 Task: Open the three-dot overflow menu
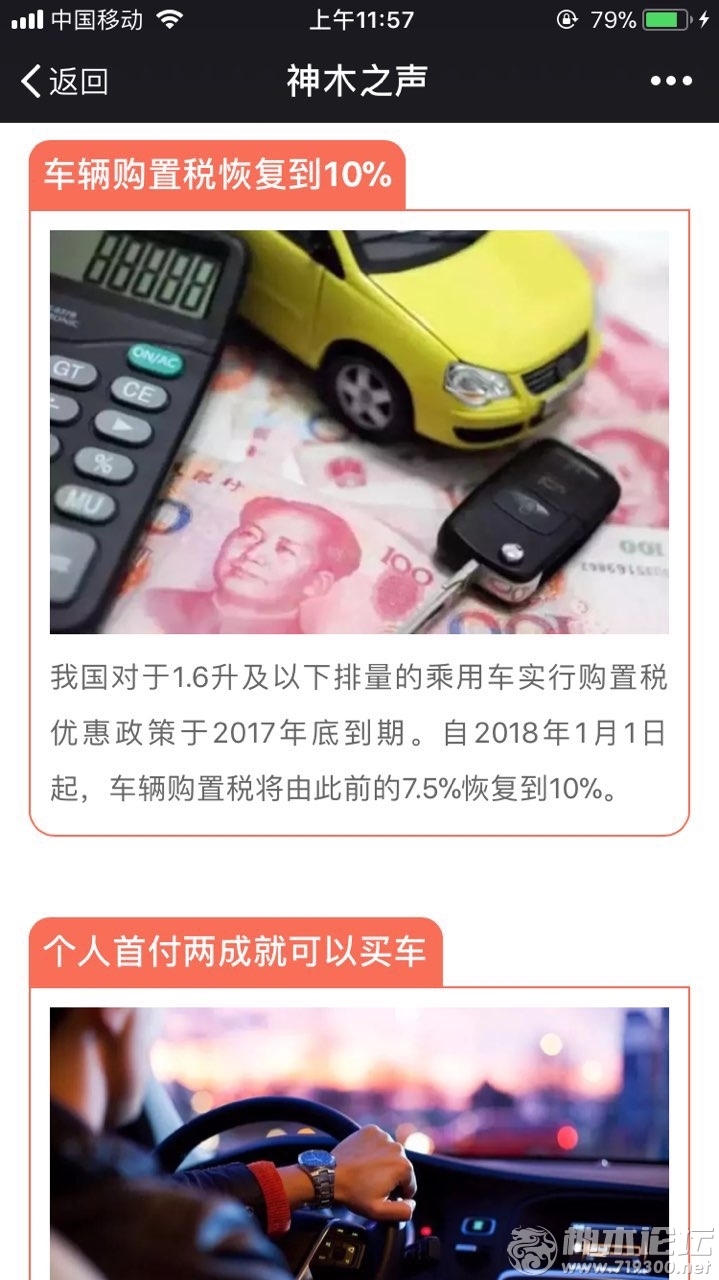[670, 81]
